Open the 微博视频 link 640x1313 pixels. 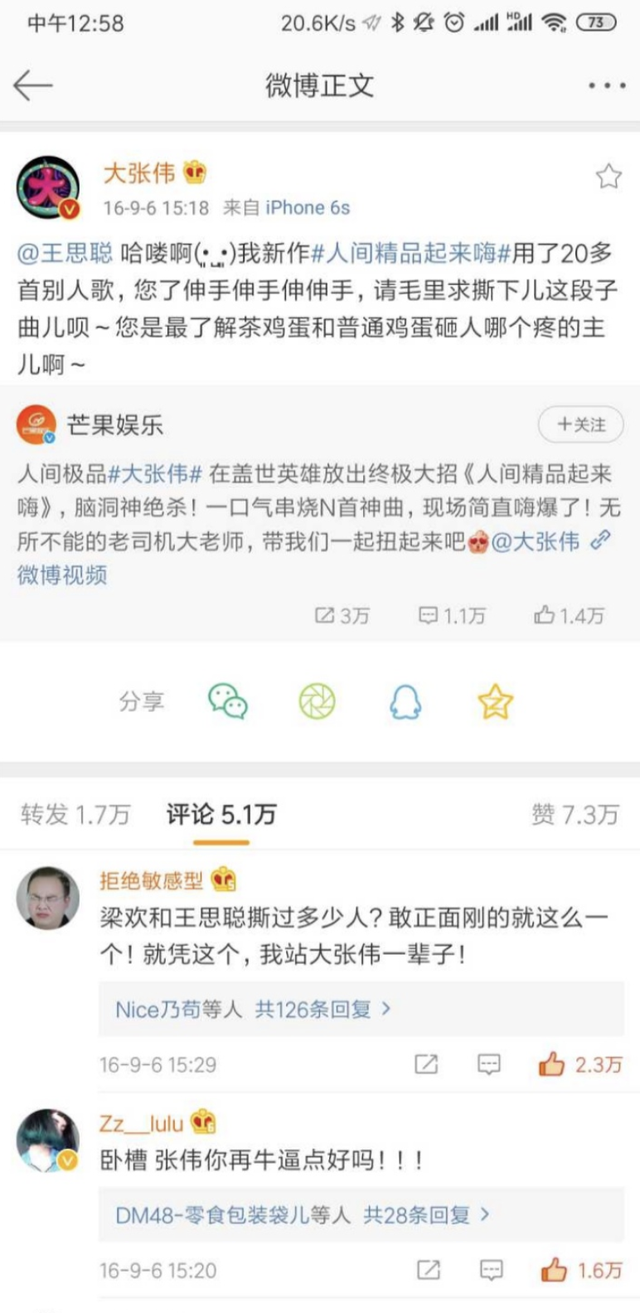point(62,575)
